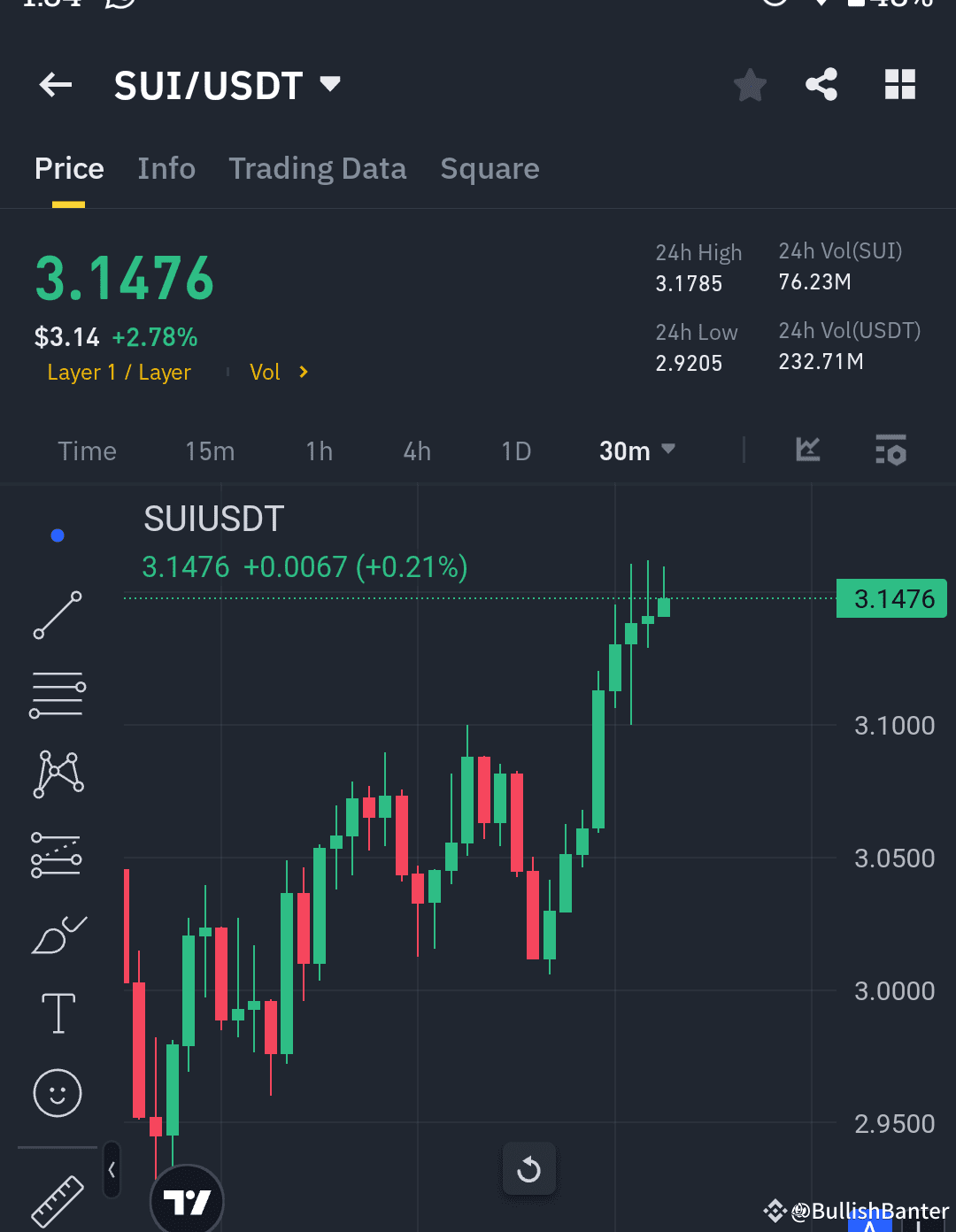Open the 30m interval dropdown
The width and height of the screenshot is (956, 1232).
[x=636, y=450]
